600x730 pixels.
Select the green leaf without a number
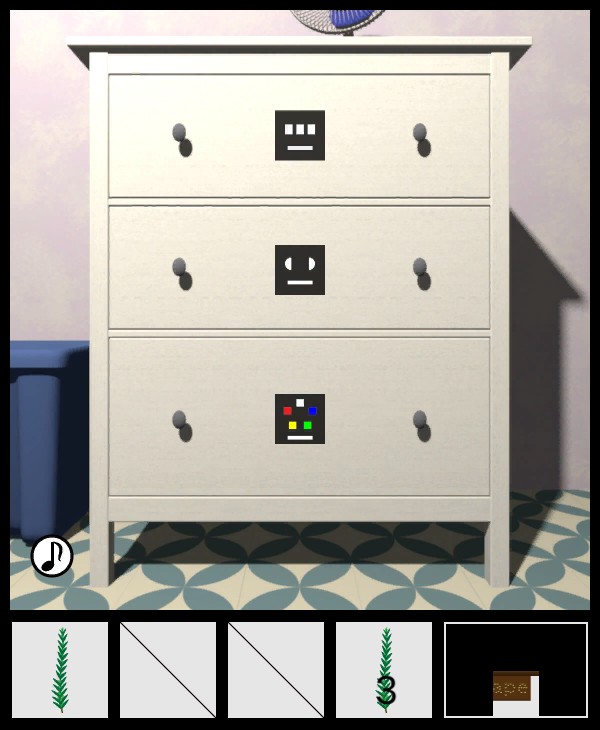coord(60,670)
